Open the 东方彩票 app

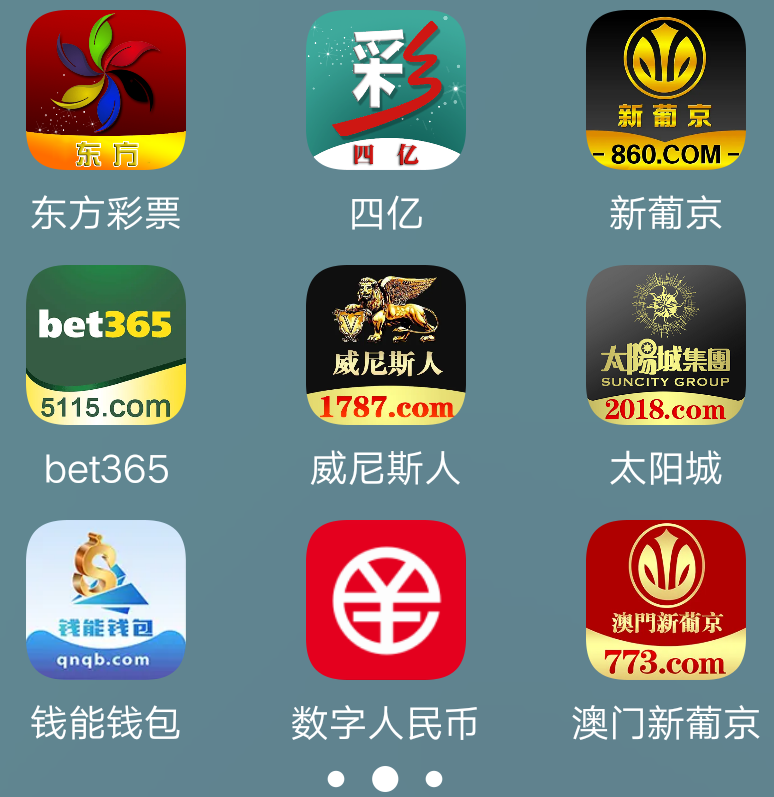click(x=106, y=90)
